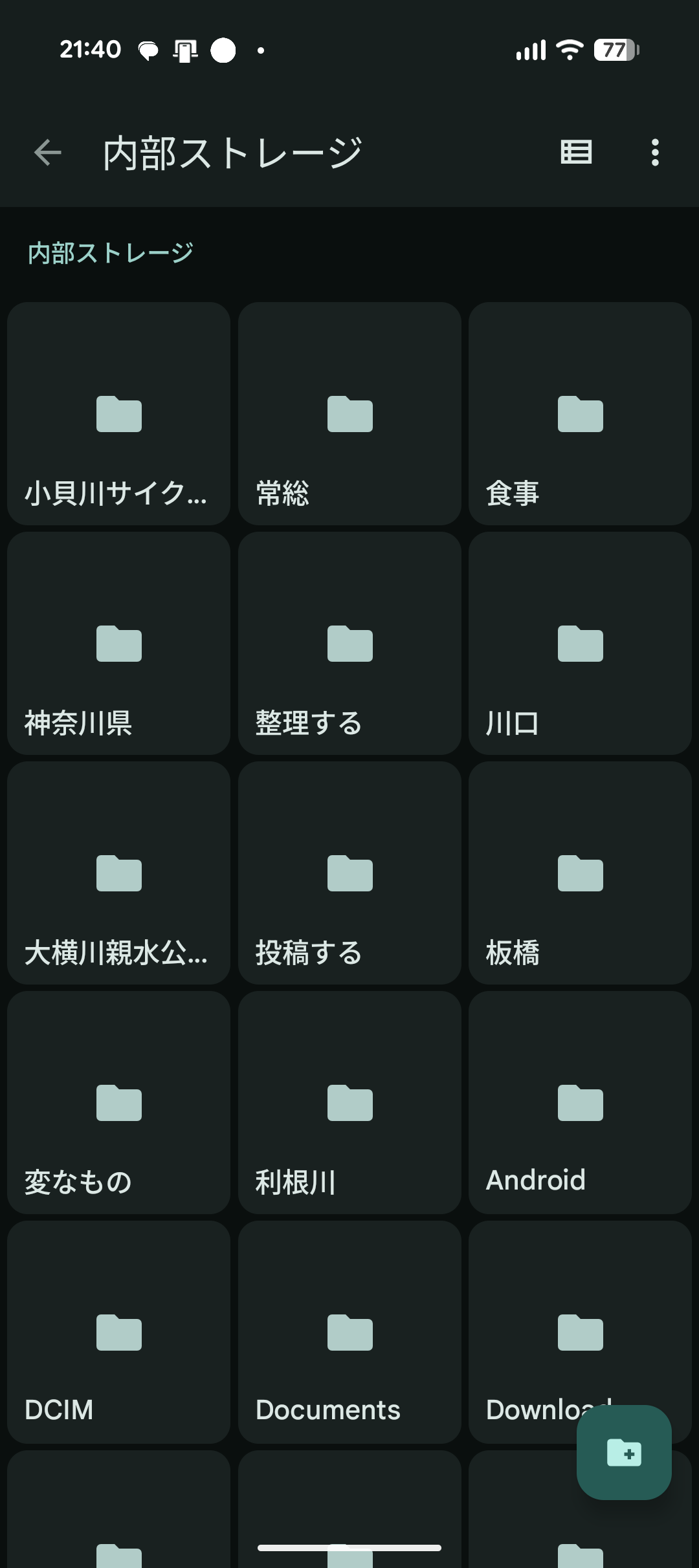
Task: Open the 整理する folder
Action: point(349,644)
